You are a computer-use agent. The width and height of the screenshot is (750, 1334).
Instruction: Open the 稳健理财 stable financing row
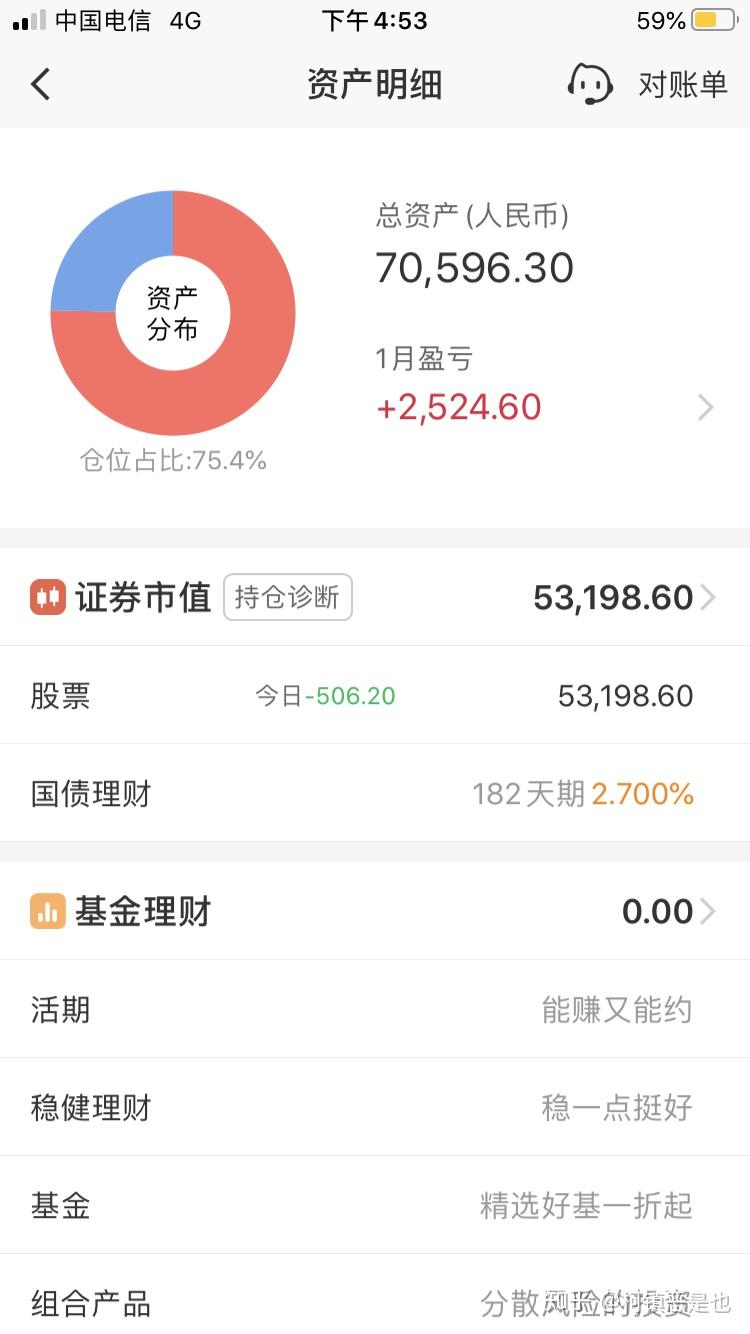375,1107
